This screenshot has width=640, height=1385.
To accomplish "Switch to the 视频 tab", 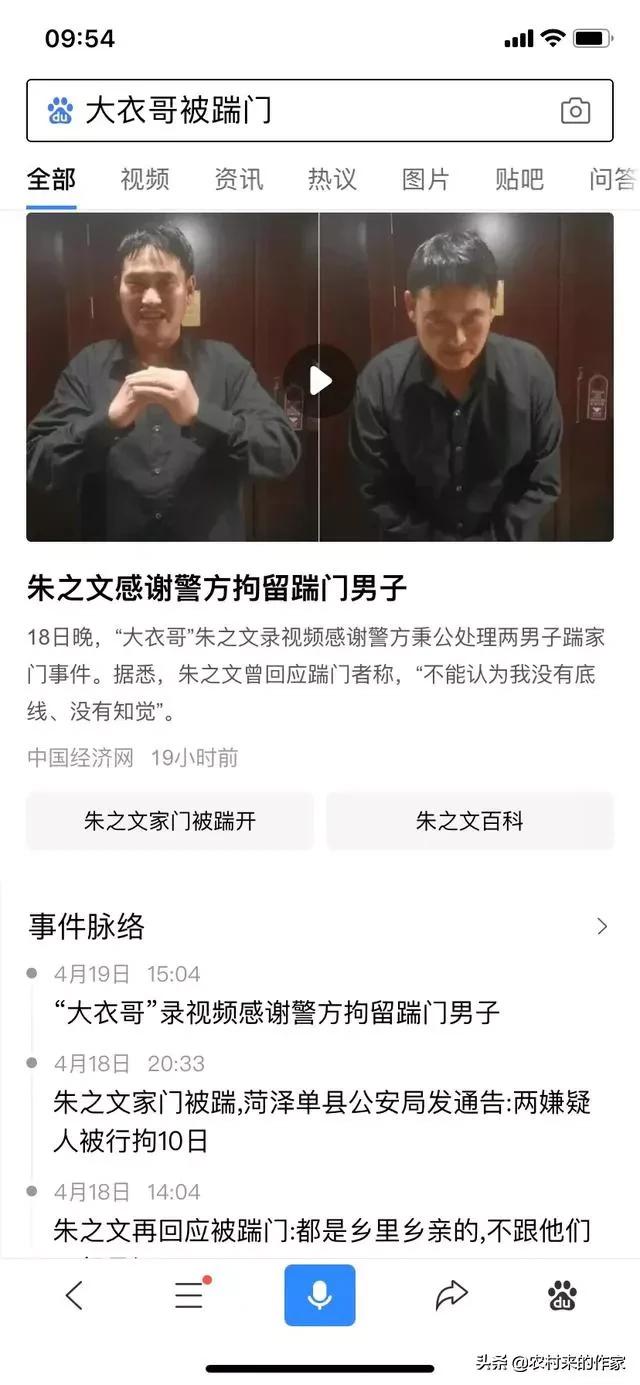I will click(145, 179).
